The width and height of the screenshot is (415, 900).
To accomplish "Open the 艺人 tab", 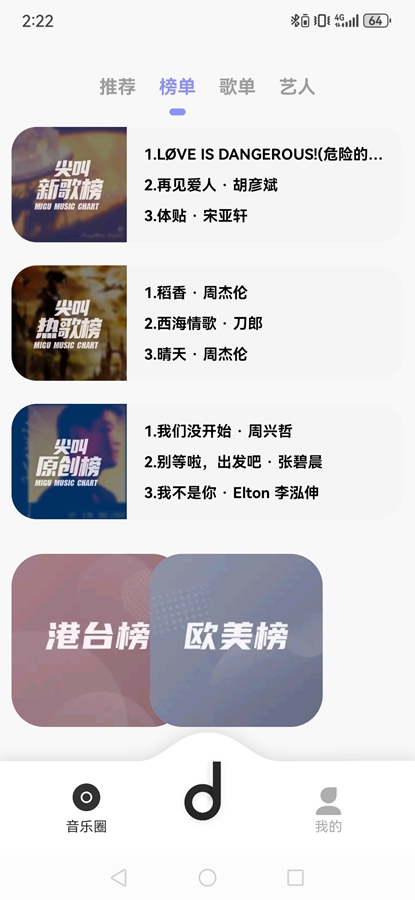I will 297,87.
